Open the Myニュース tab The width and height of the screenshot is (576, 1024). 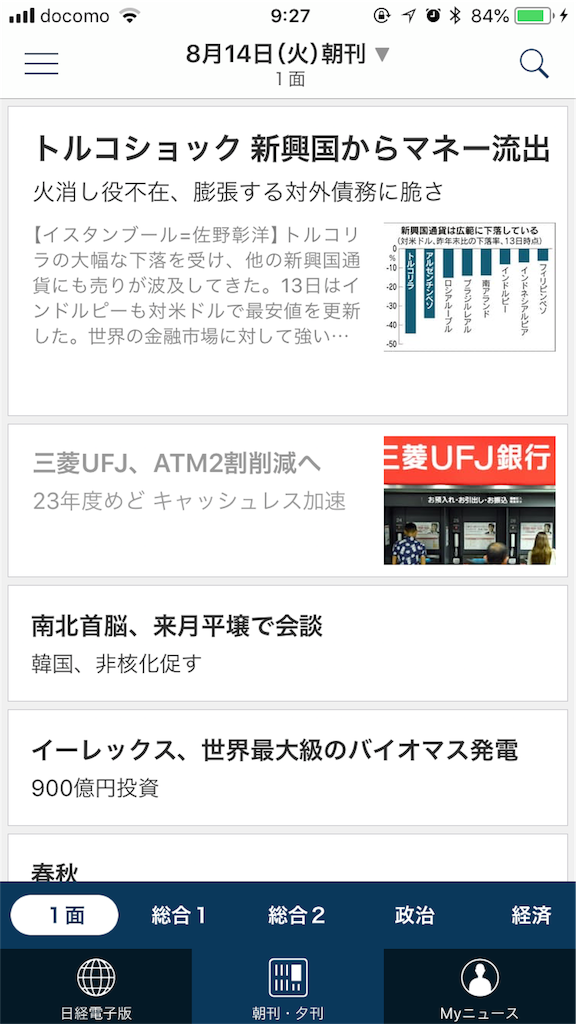point(480,986)
